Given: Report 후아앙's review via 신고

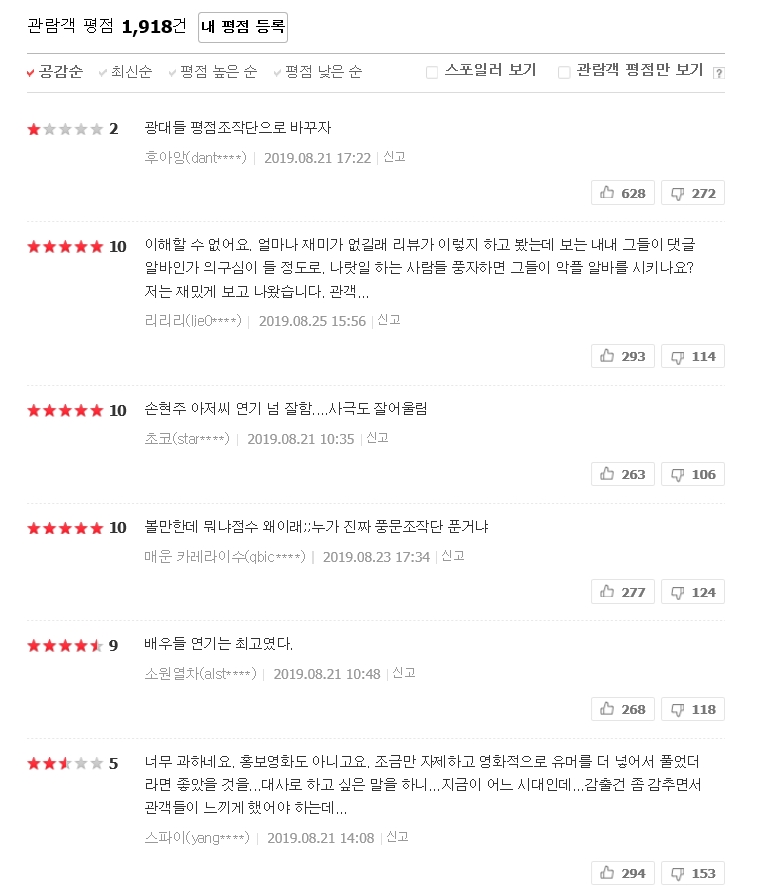Looking at the screenshot, I should [x=394, y=157].
